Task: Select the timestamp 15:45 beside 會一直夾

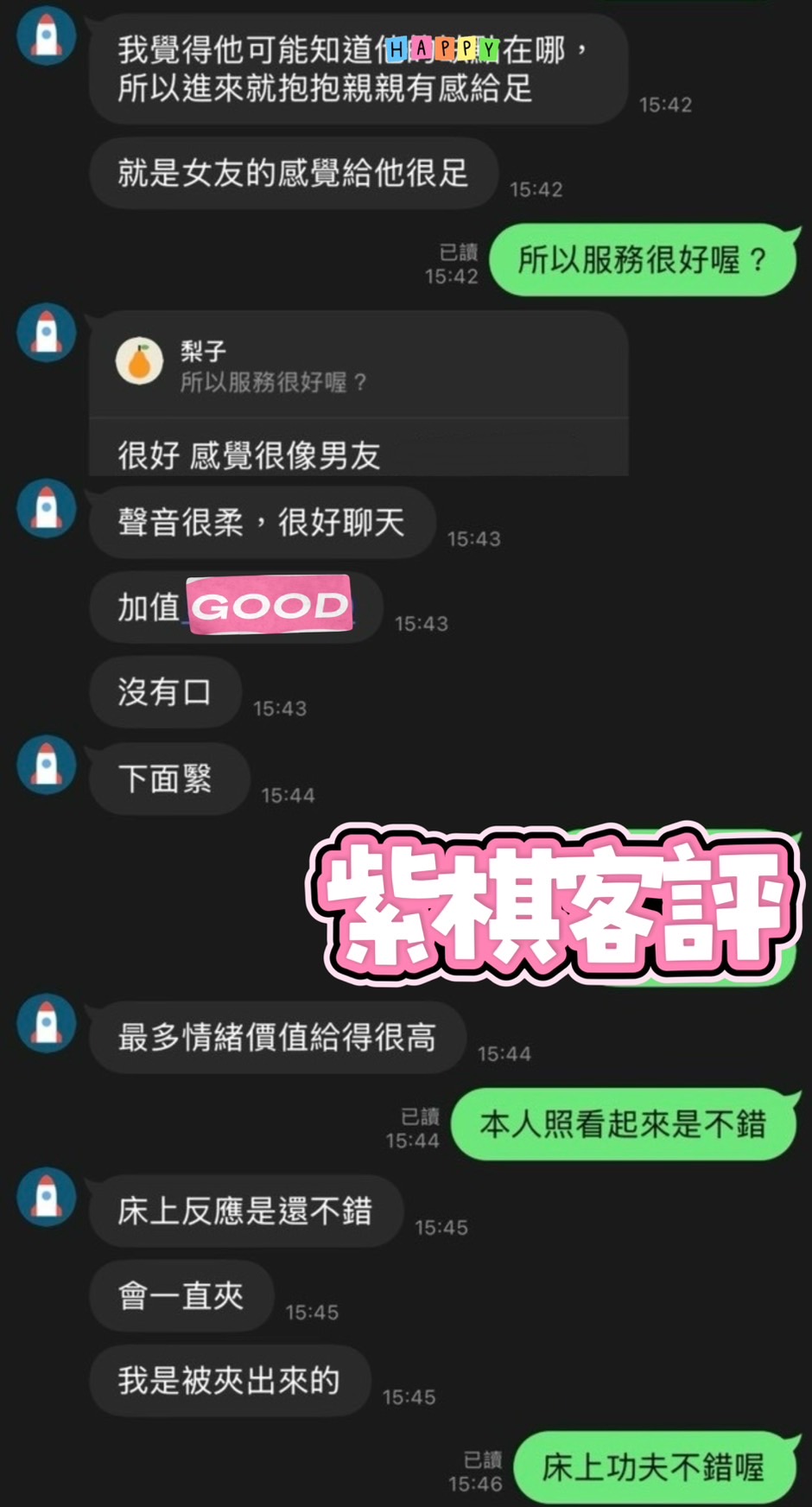Action: pos(314,1312)
